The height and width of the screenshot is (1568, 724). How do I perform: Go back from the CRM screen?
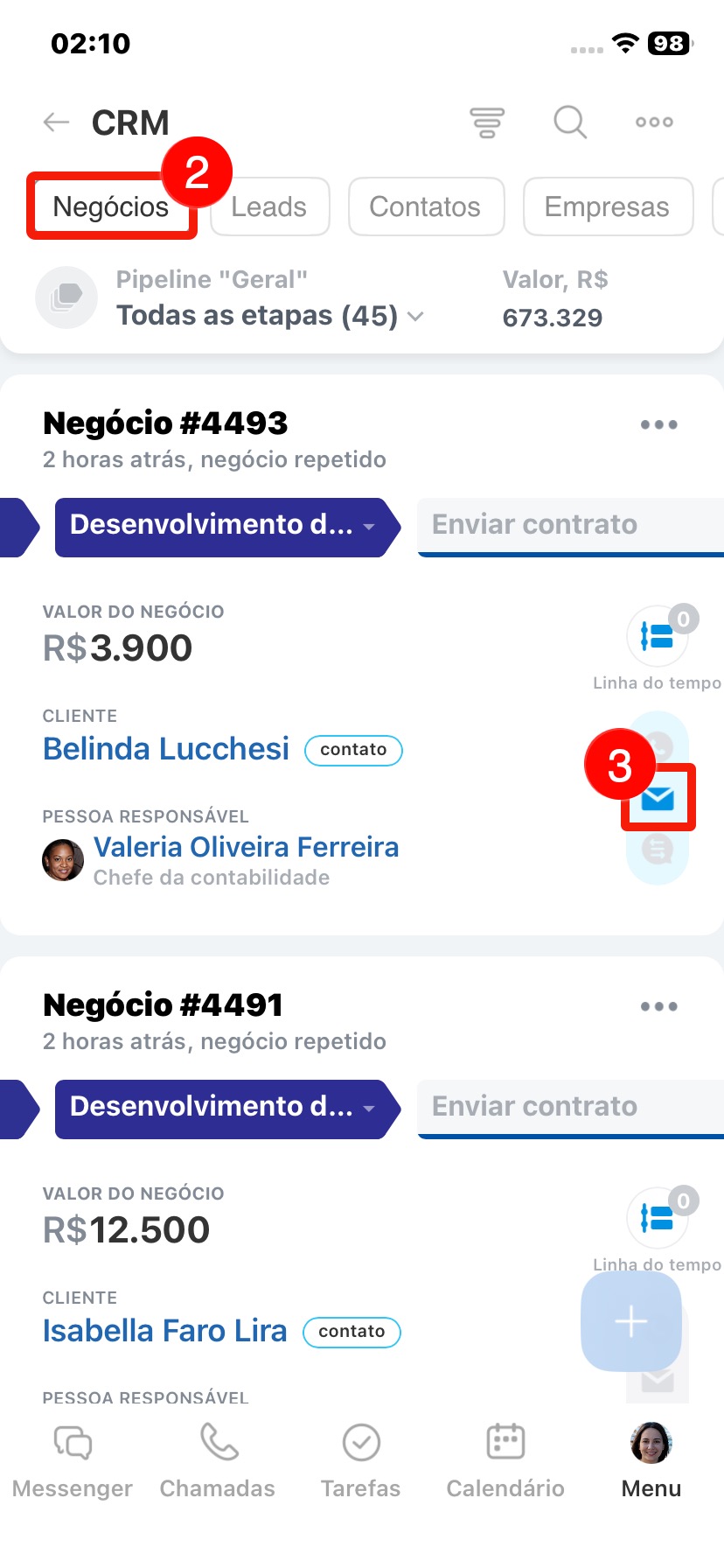click(x=57, y=122)
